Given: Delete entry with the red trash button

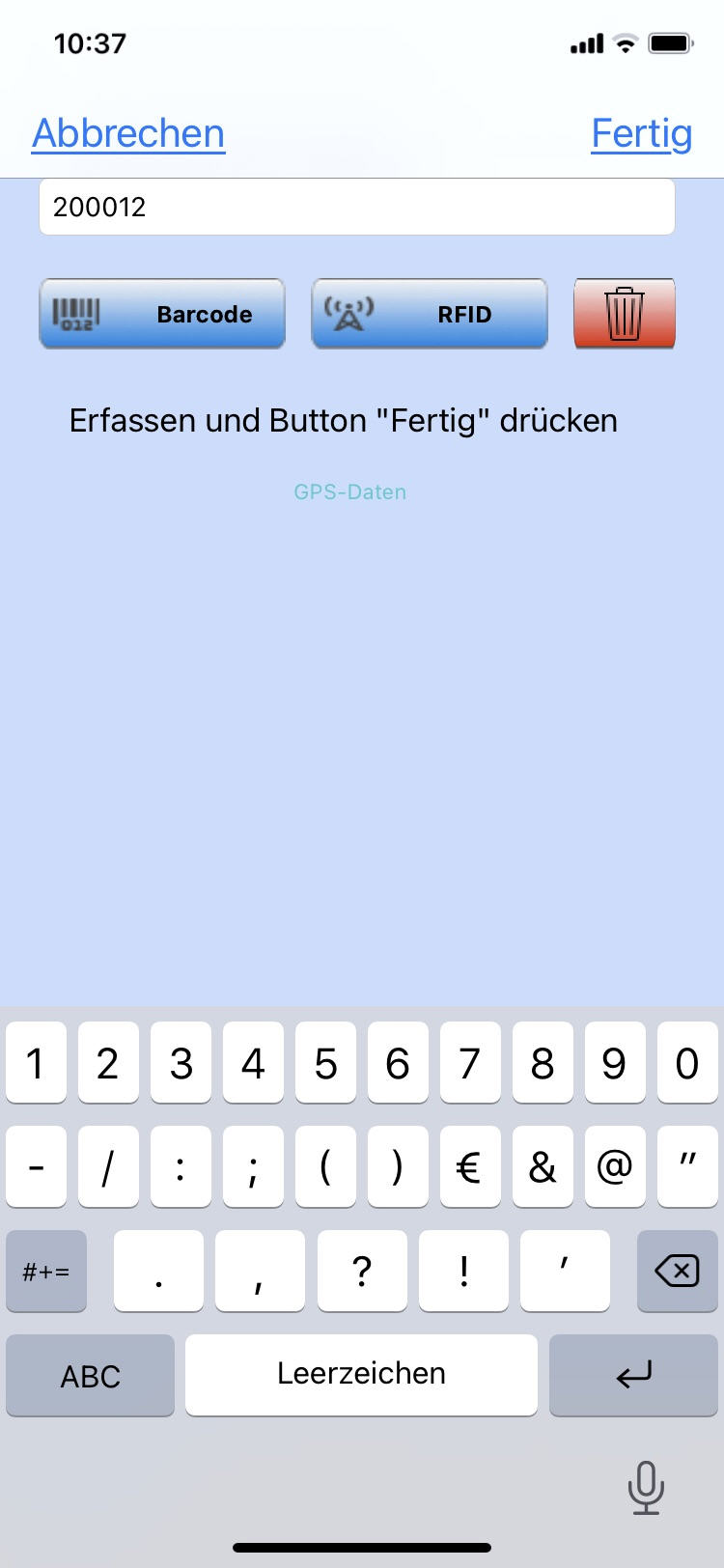Looking at the screenshot, I should (625, 314).
